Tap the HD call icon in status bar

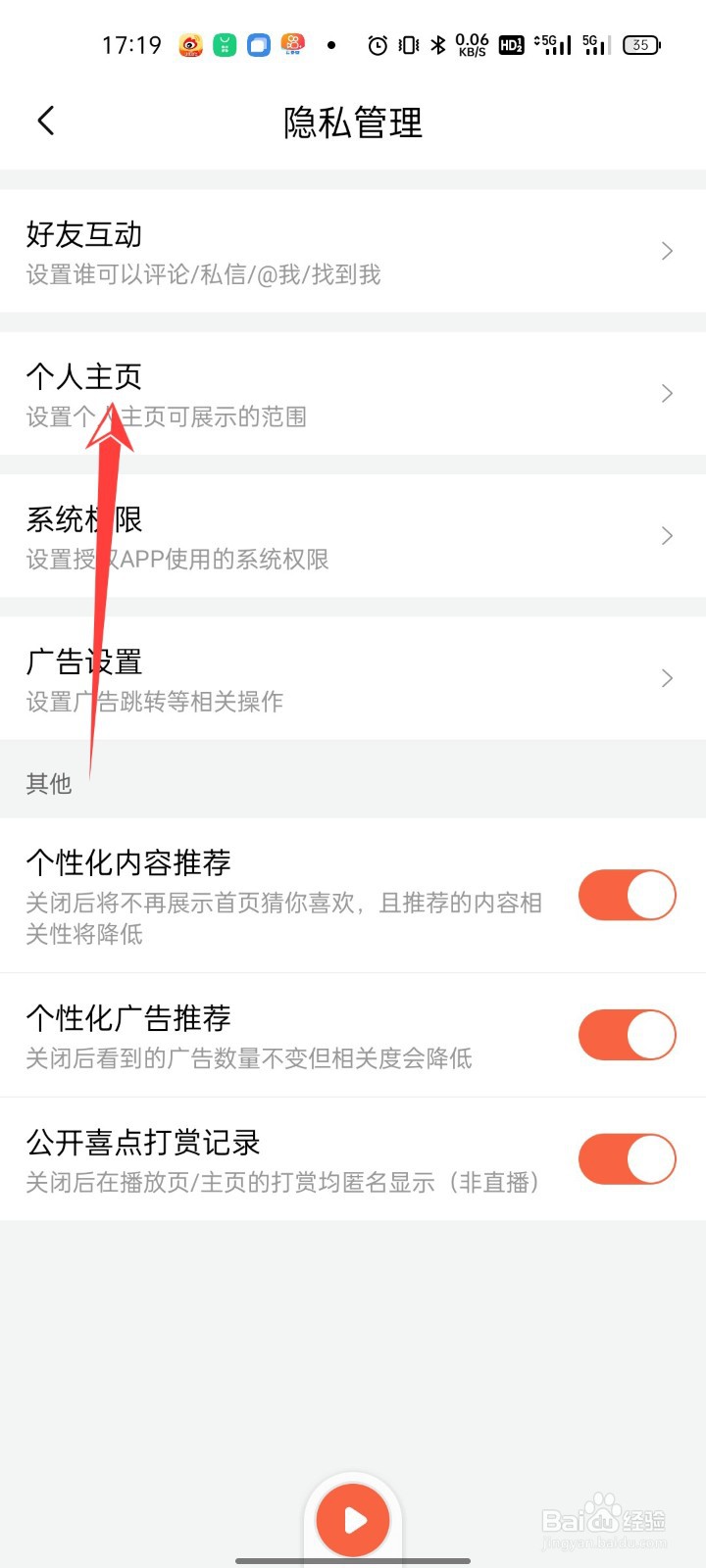510,45
